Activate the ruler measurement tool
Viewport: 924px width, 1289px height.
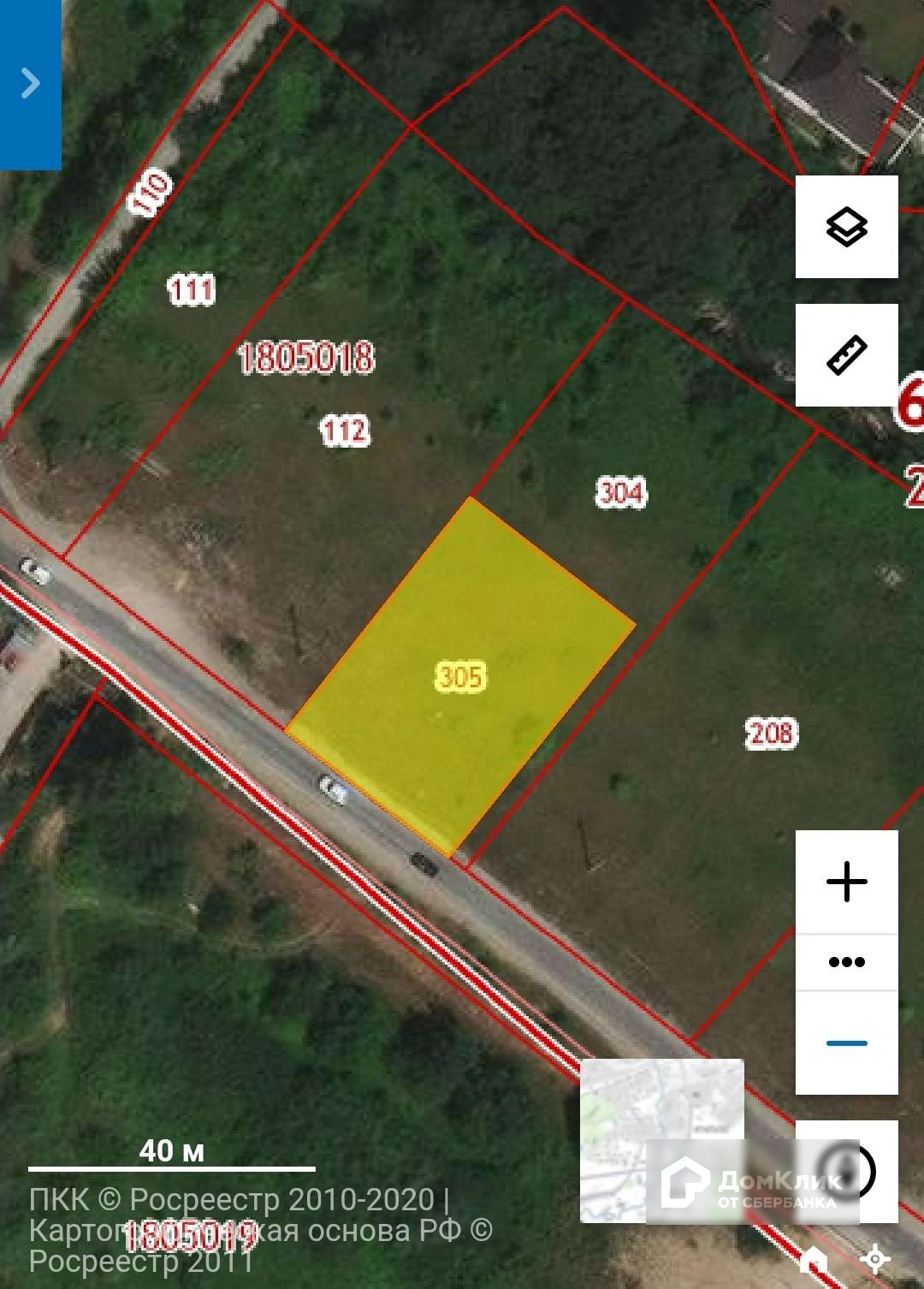[846, 354]
